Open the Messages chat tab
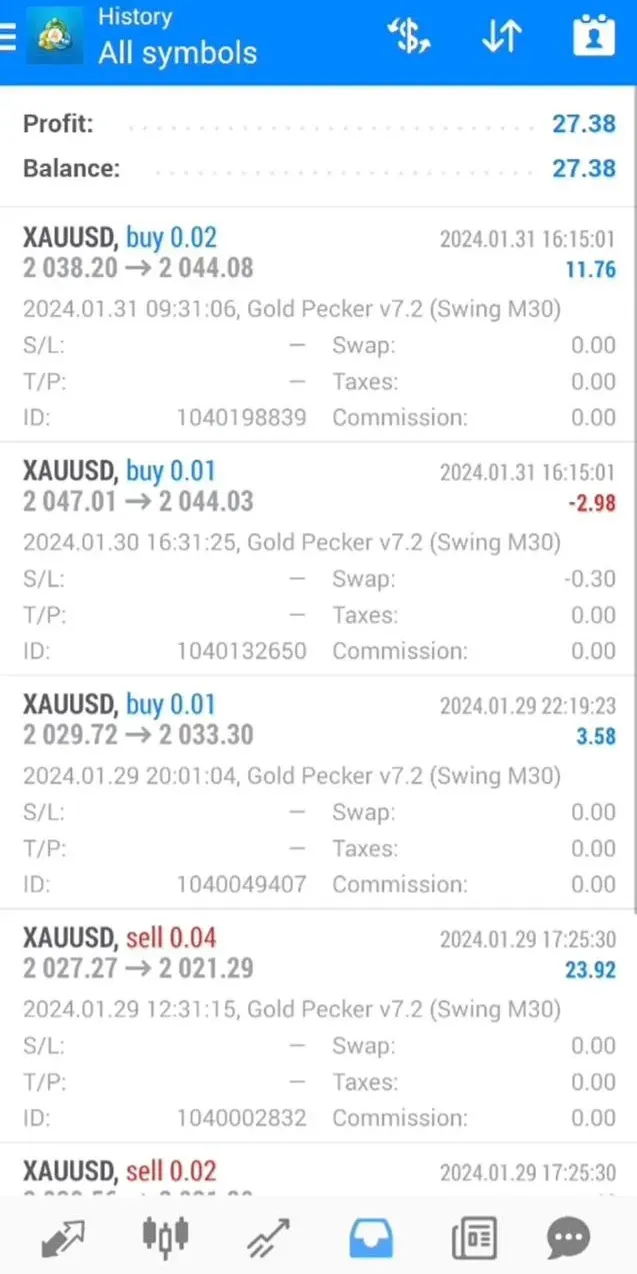 [x=569, y=1238]
